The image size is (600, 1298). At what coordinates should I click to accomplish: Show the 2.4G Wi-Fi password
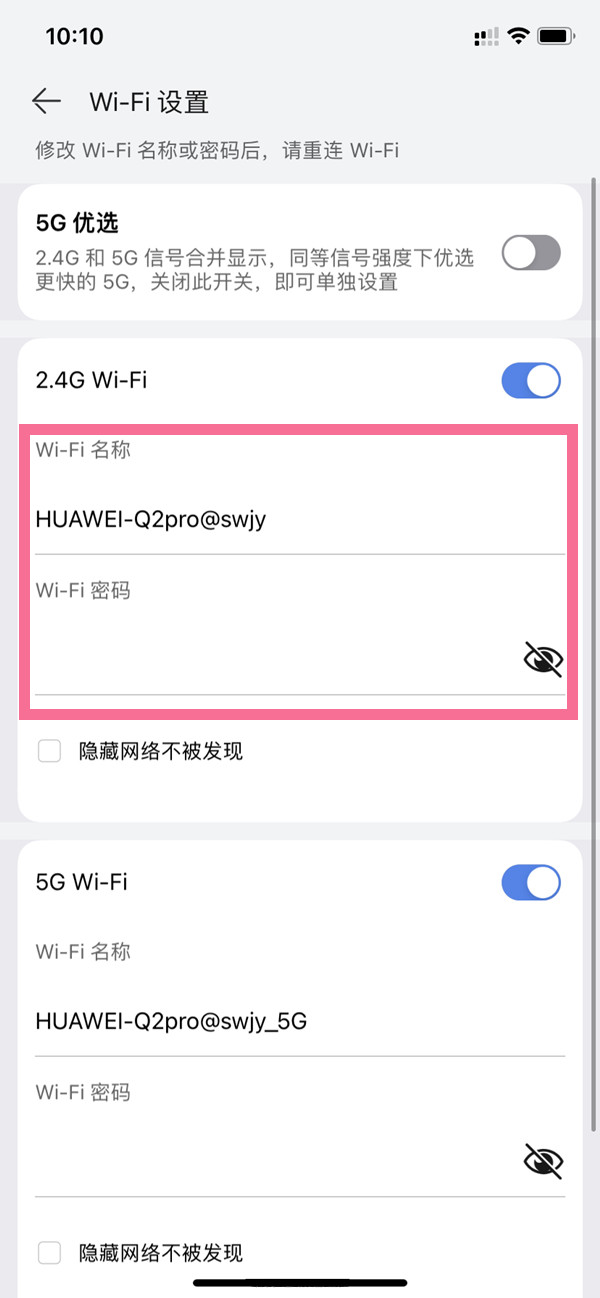point(543,659)
